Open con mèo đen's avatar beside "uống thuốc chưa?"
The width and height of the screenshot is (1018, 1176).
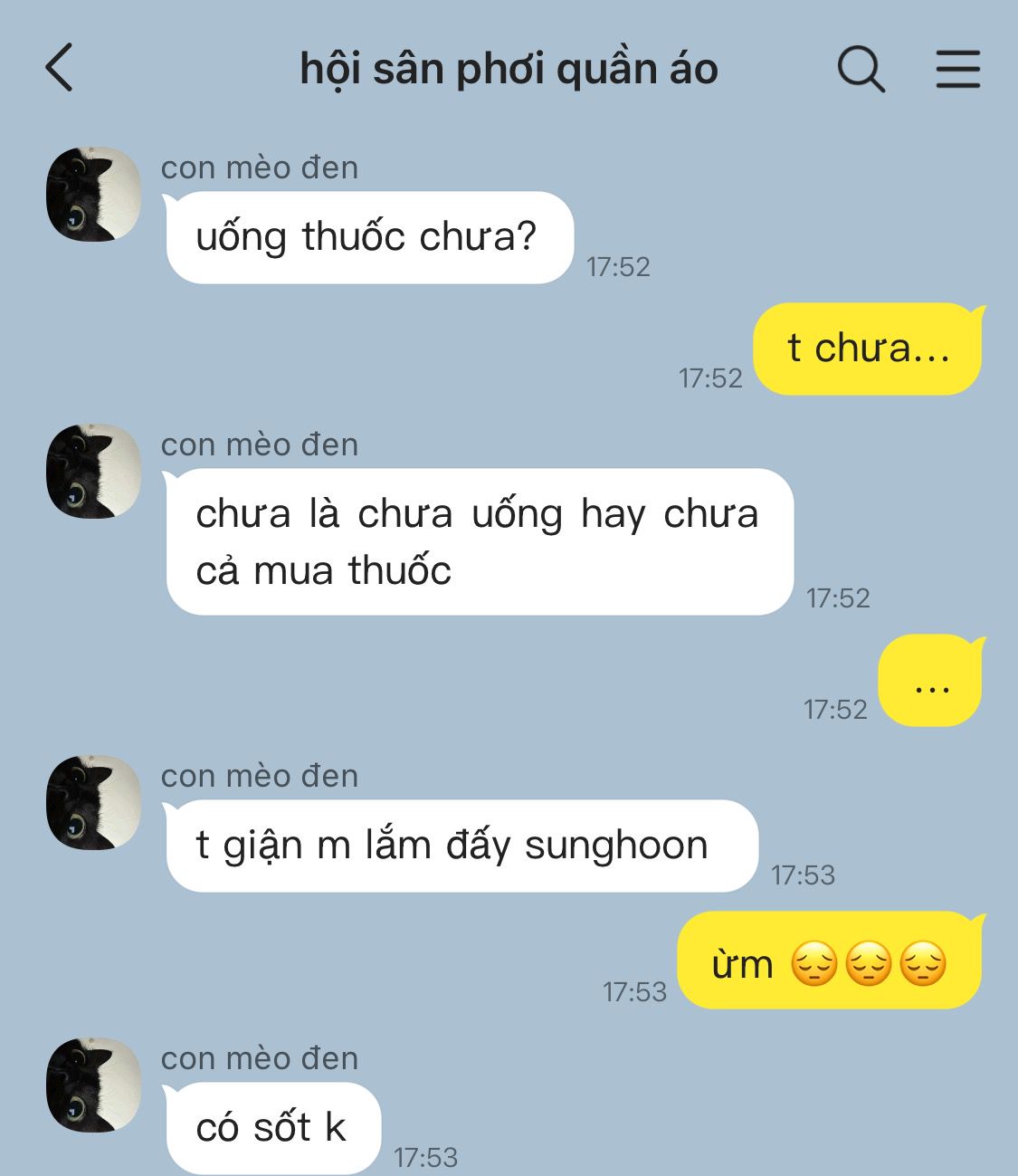pos(93,194)
